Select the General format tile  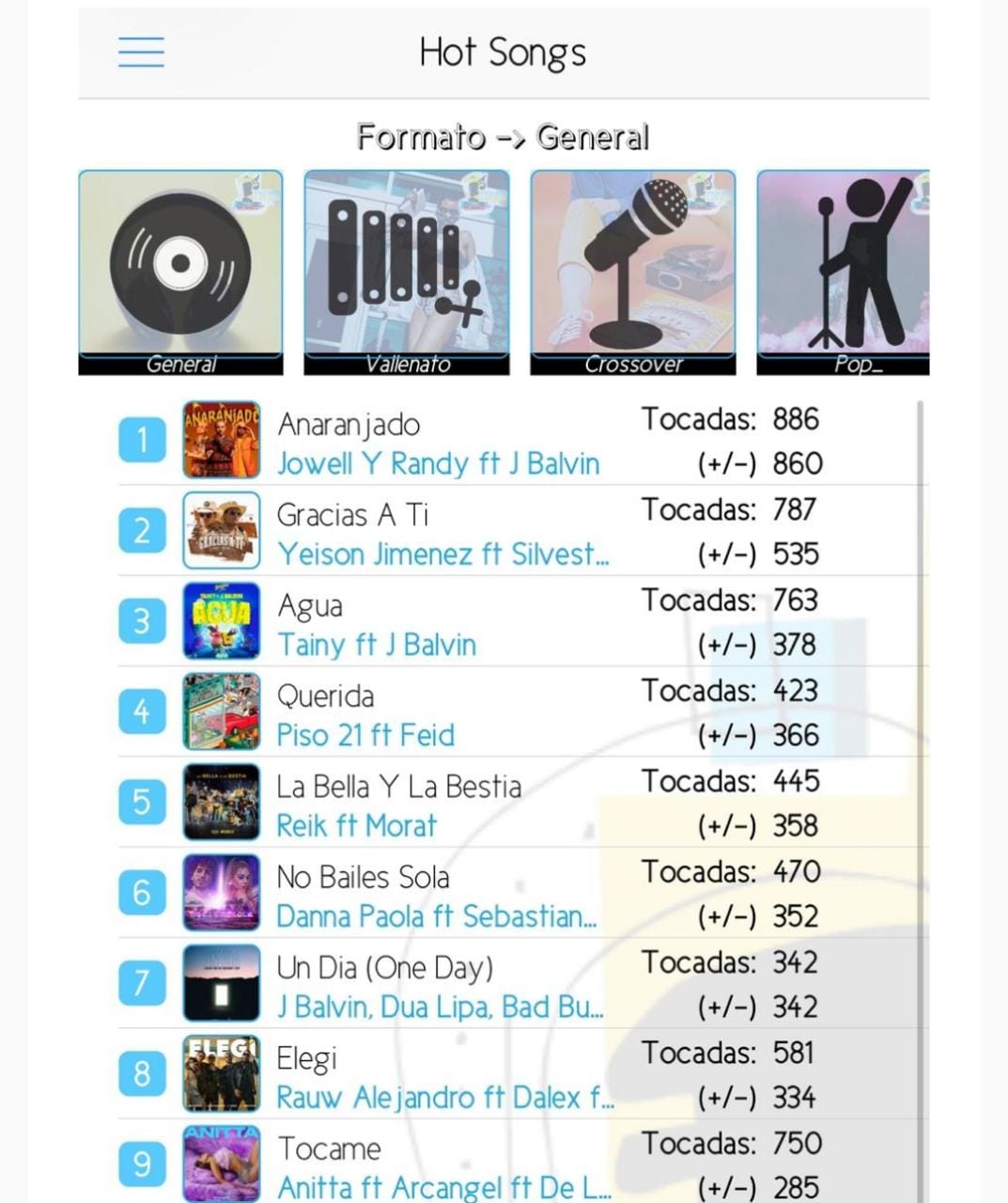coord(180,273)
